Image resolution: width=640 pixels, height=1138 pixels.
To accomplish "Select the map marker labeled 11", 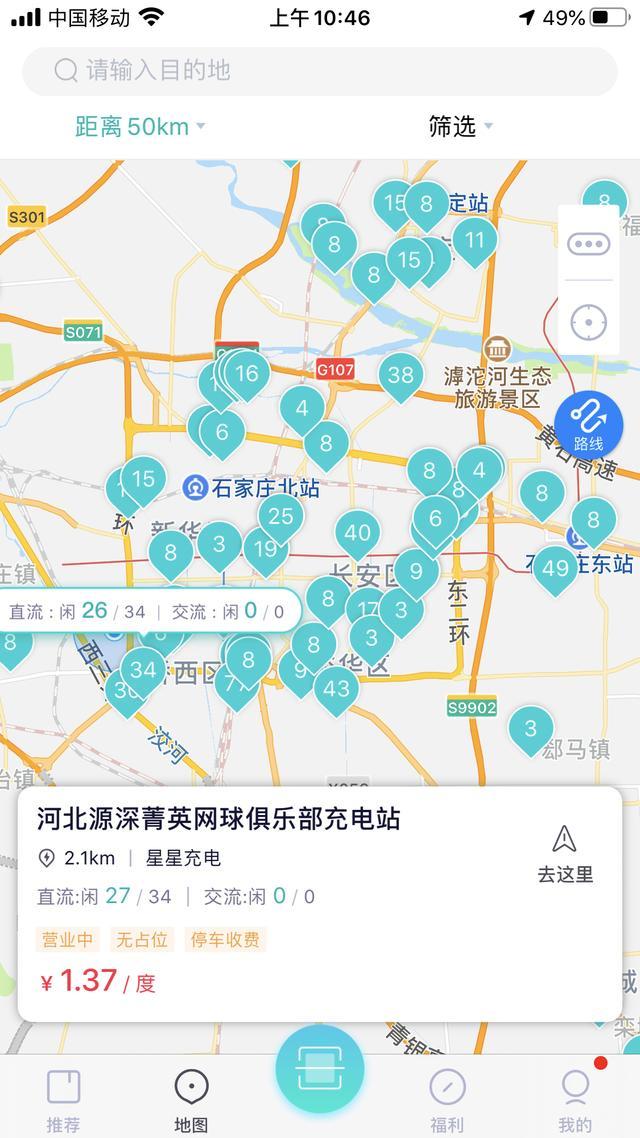I will [x=475, y=241].
